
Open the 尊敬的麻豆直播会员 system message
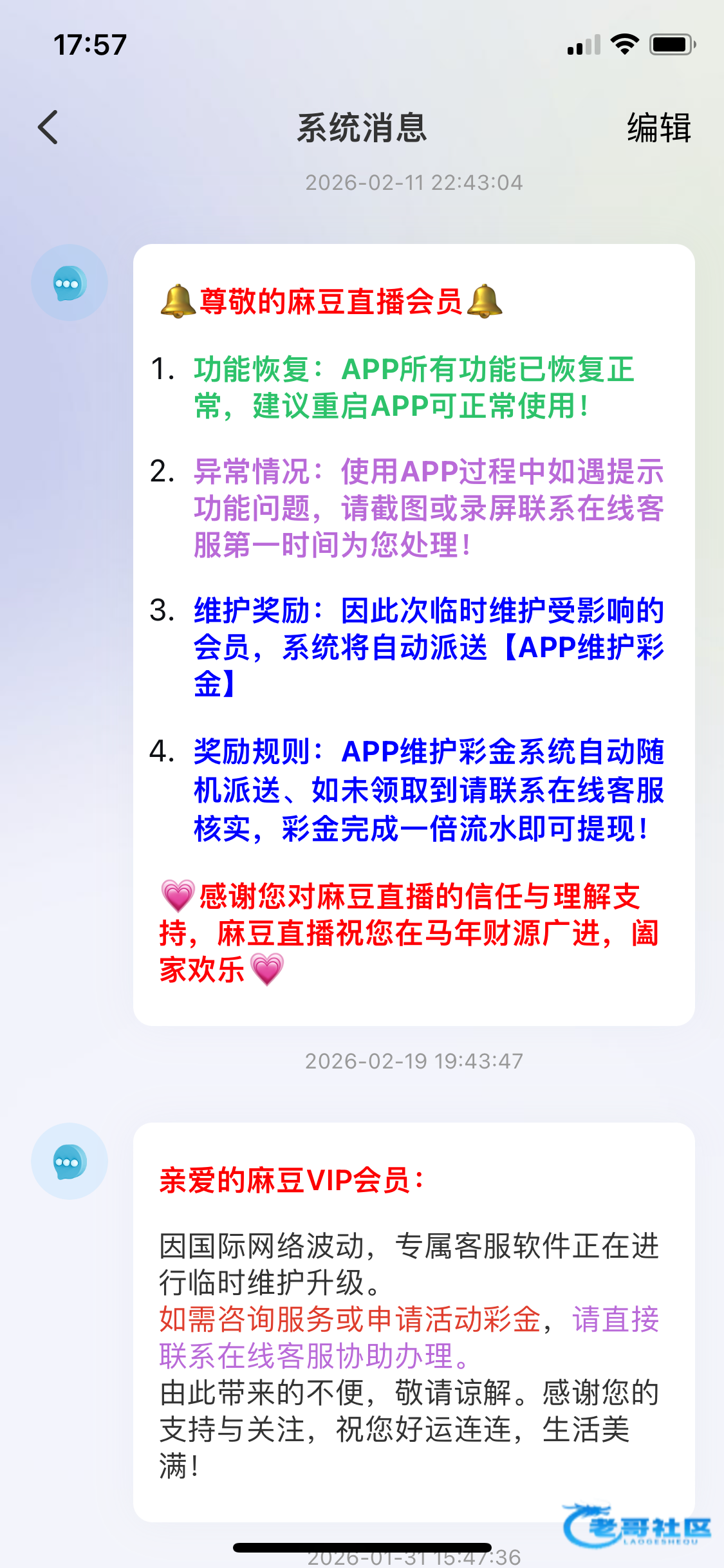413,634
